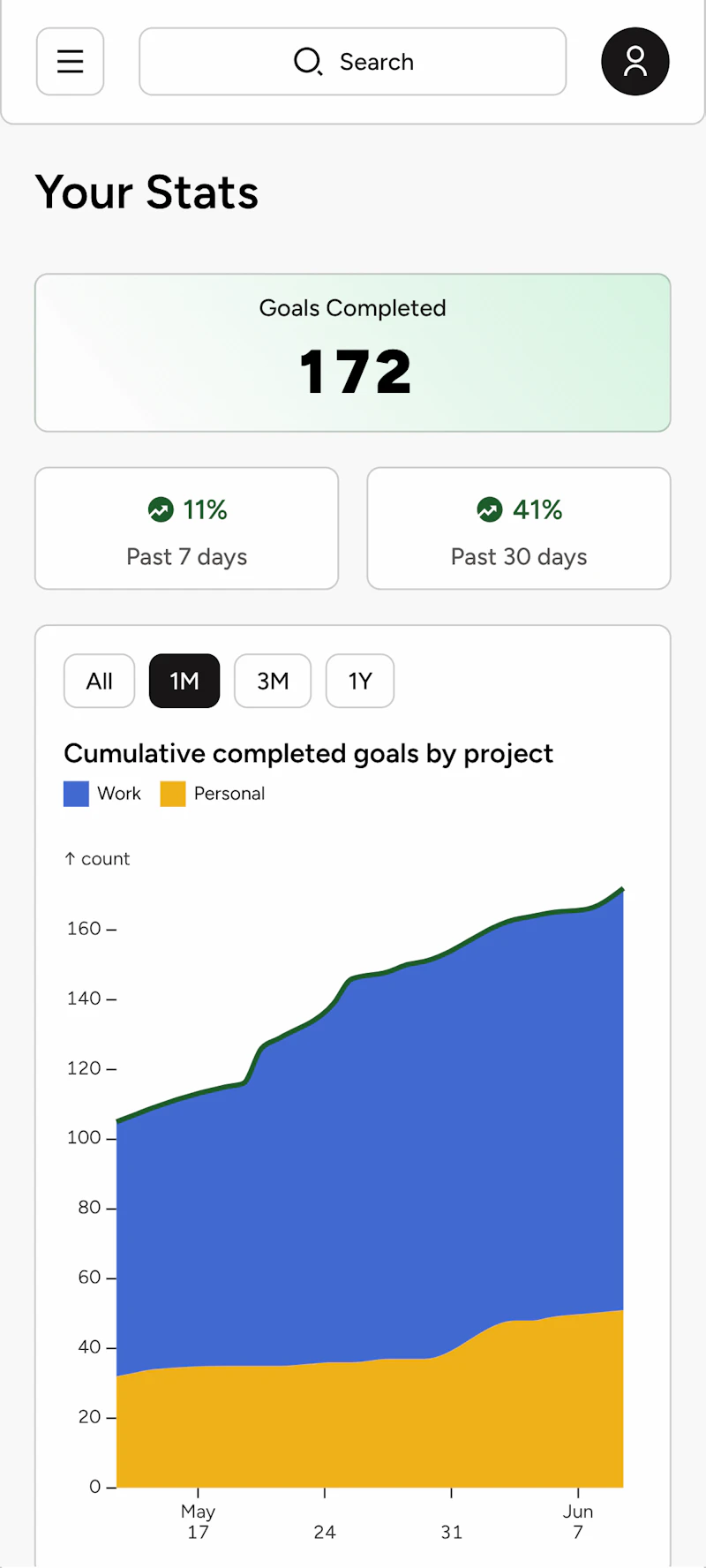Switch chart to 3M range

tap(273, 681)
